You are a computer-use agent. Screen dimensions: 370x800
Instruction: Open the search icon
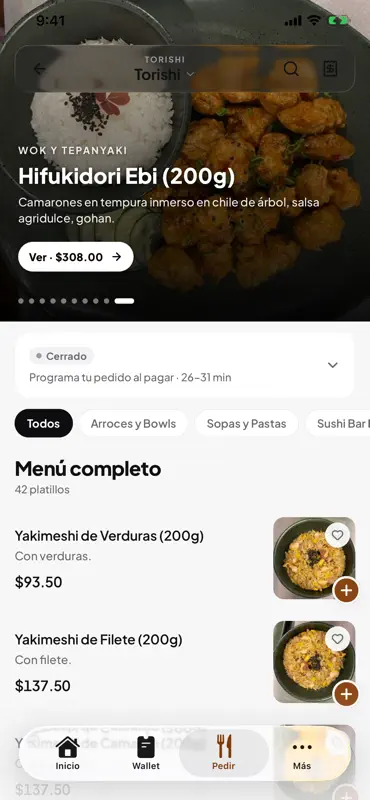(291, 69)
